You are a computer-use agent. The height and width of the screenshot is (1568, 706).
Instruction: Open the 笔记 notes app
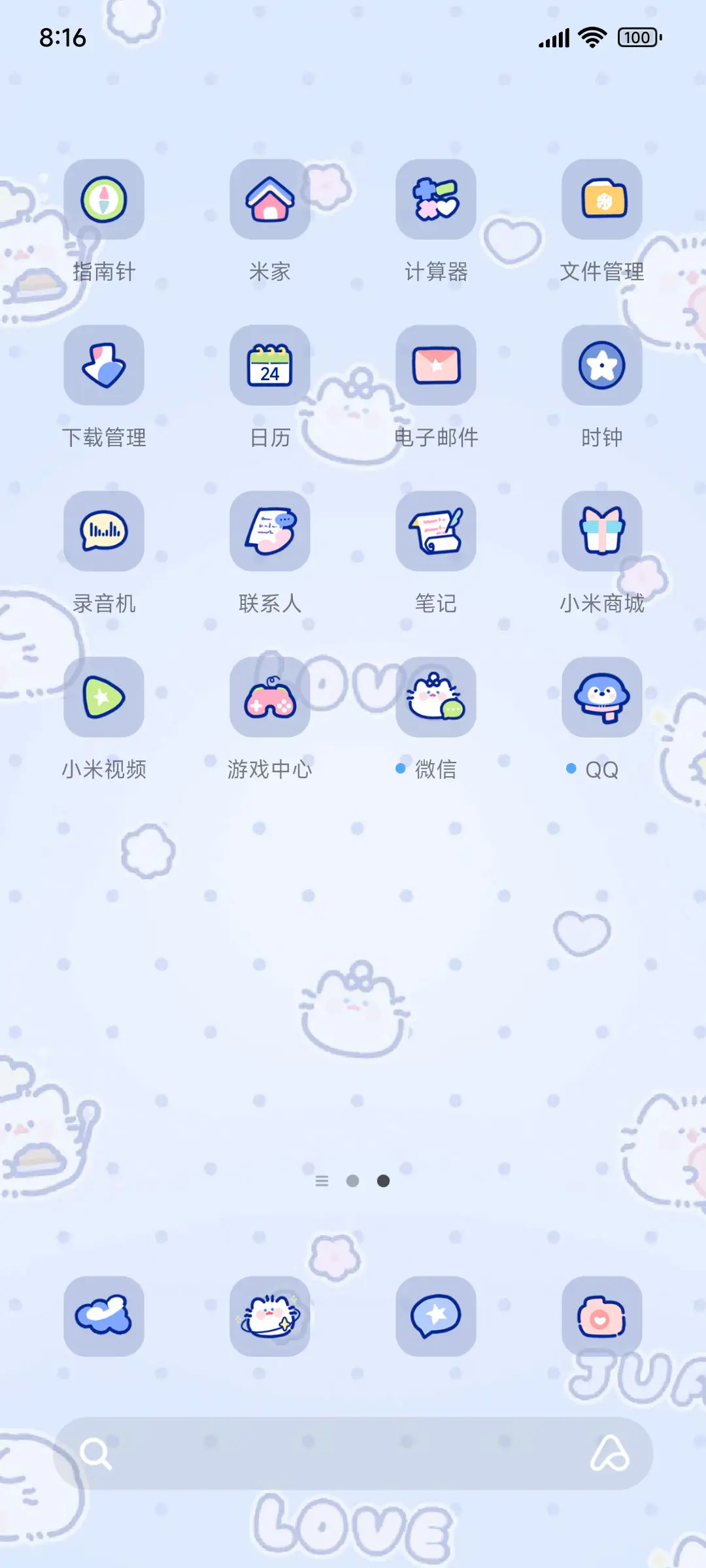click(435, 531)
